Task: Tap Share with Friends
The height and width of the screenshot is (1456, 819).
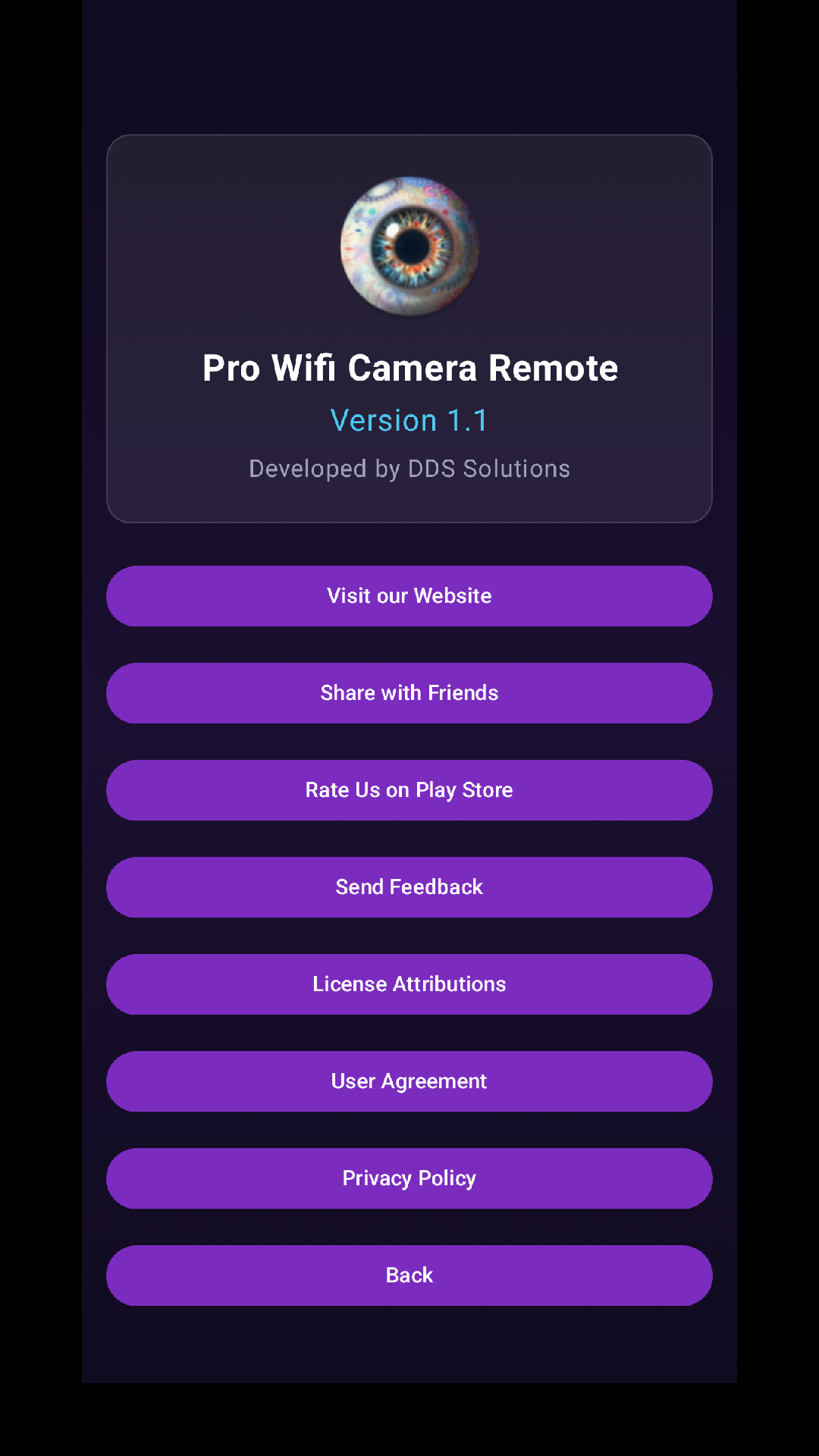Action: (409, 693)
